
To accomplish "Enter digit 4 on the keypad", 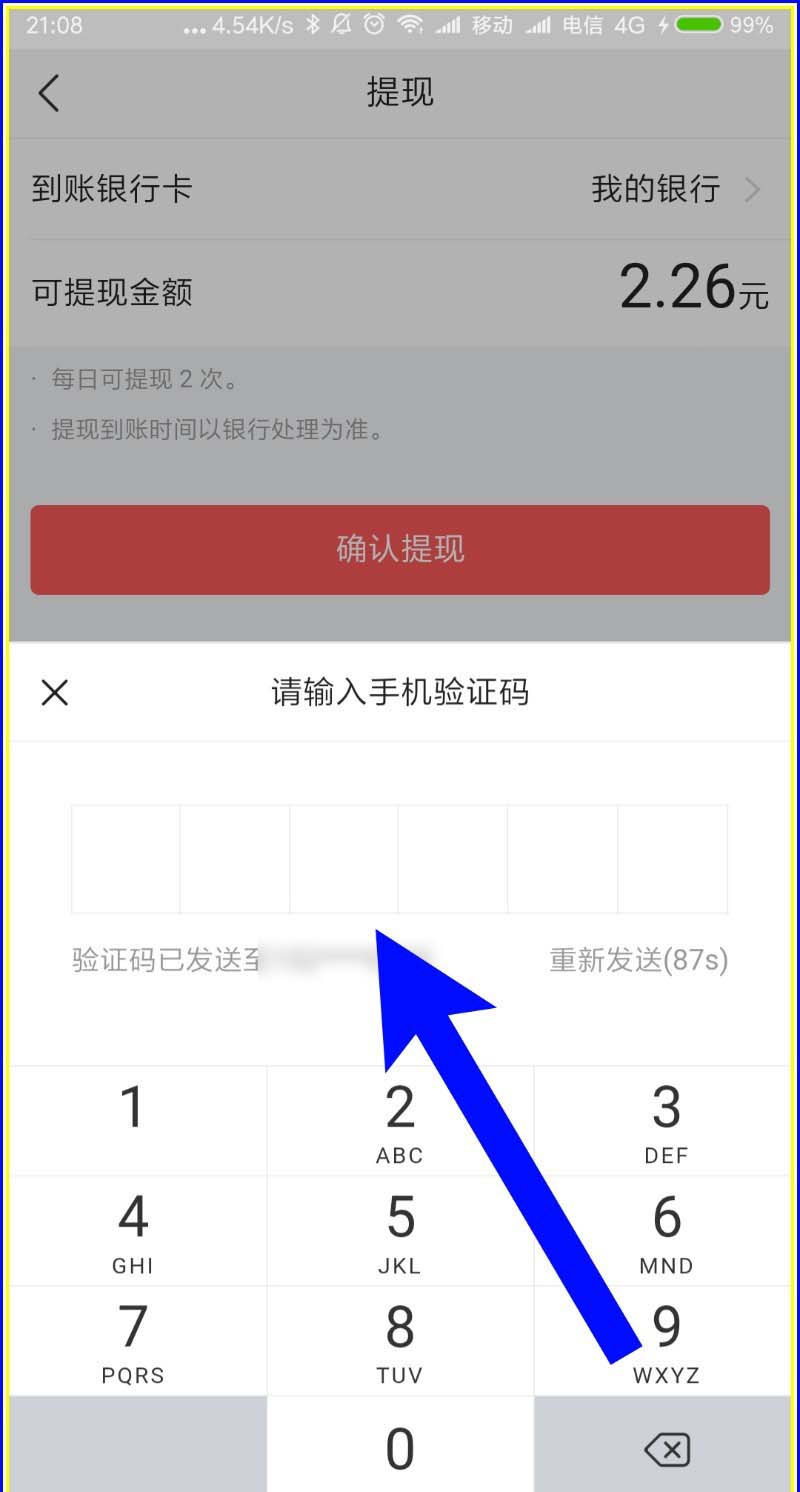I will coord(133,1231).
